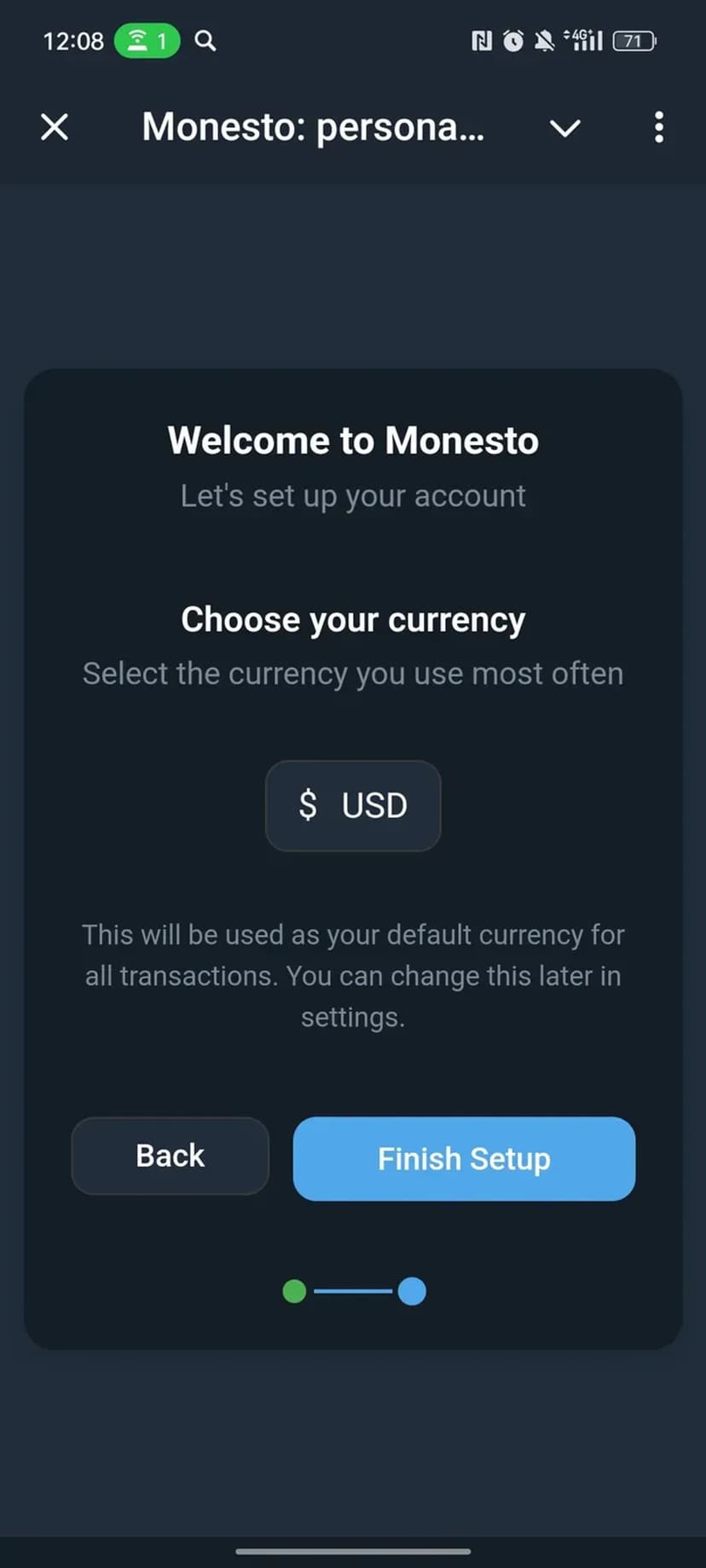Expand the title chevron dropdown

564,128
